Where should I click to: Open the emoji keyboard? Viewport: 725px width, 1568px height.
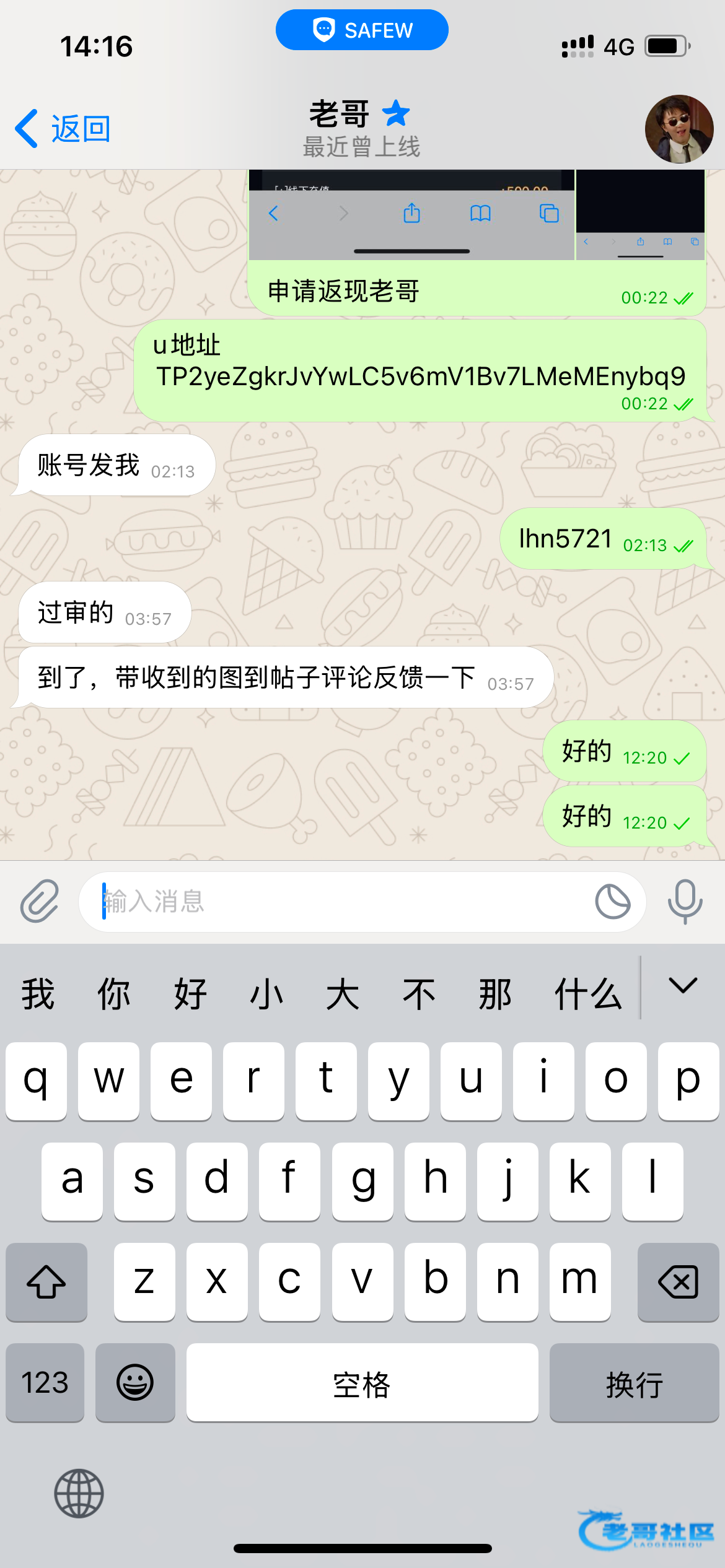tap(135, 1382)
